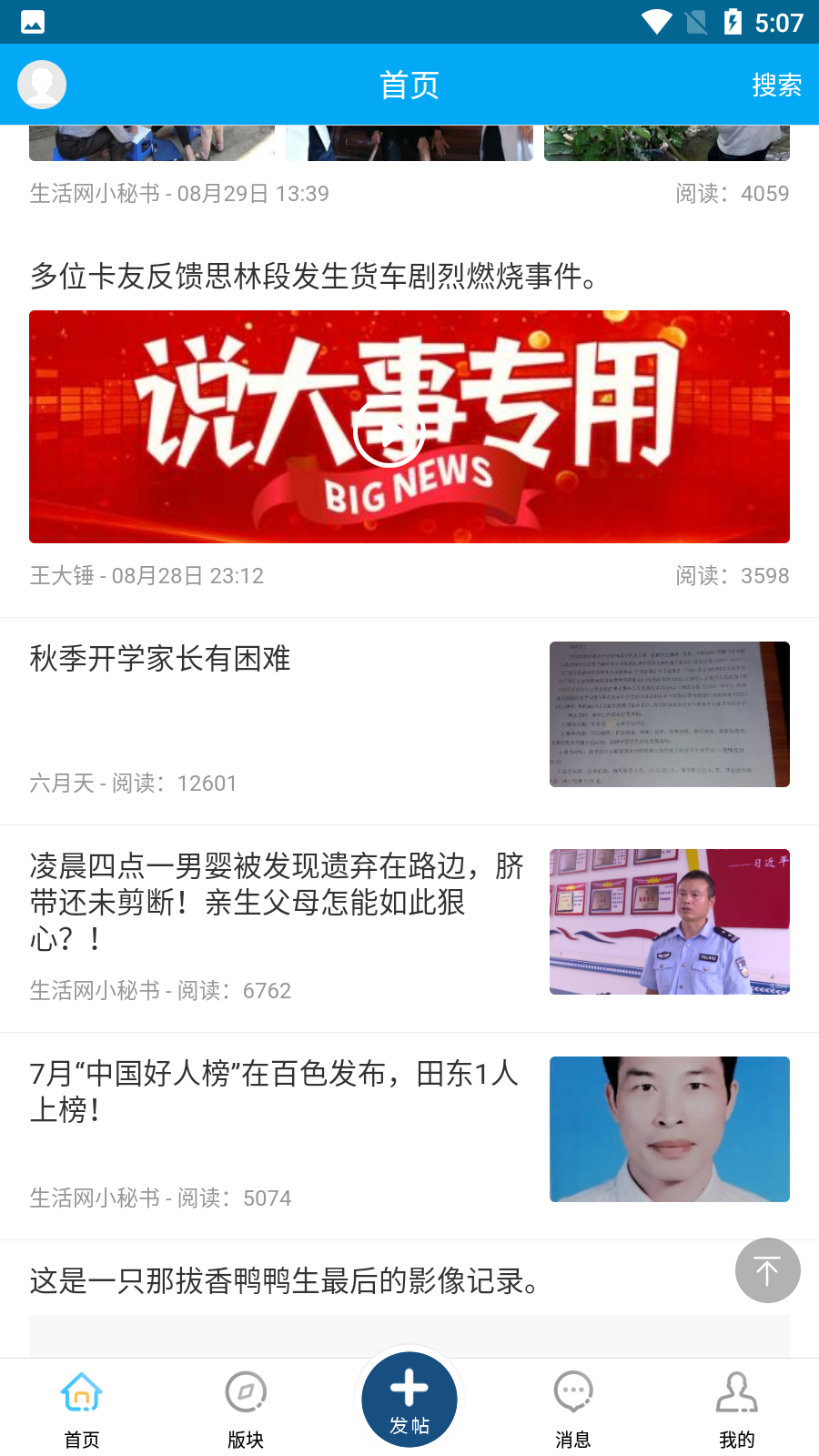Screen dimensions: 819x1456
Task: Open the profile avatar in the header
Action: [42, 85]
